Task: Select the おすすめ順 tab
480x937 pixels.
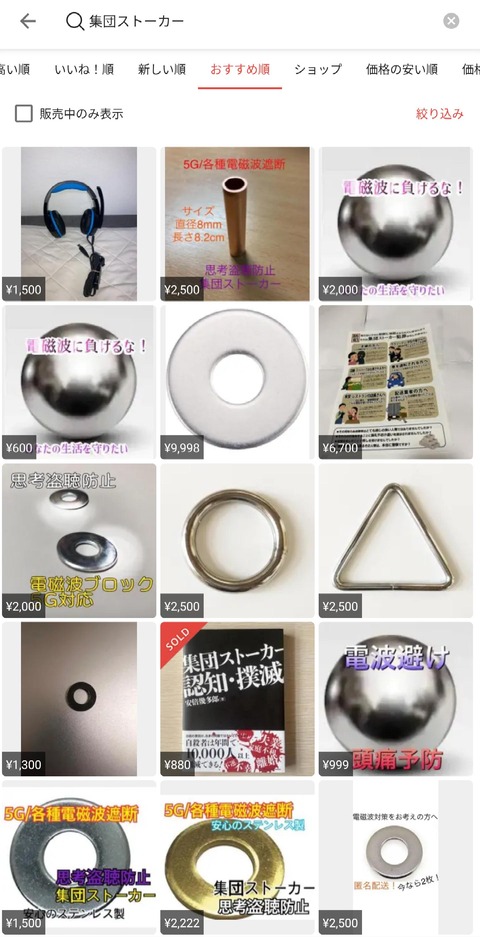Action: [x=240, y=69]
